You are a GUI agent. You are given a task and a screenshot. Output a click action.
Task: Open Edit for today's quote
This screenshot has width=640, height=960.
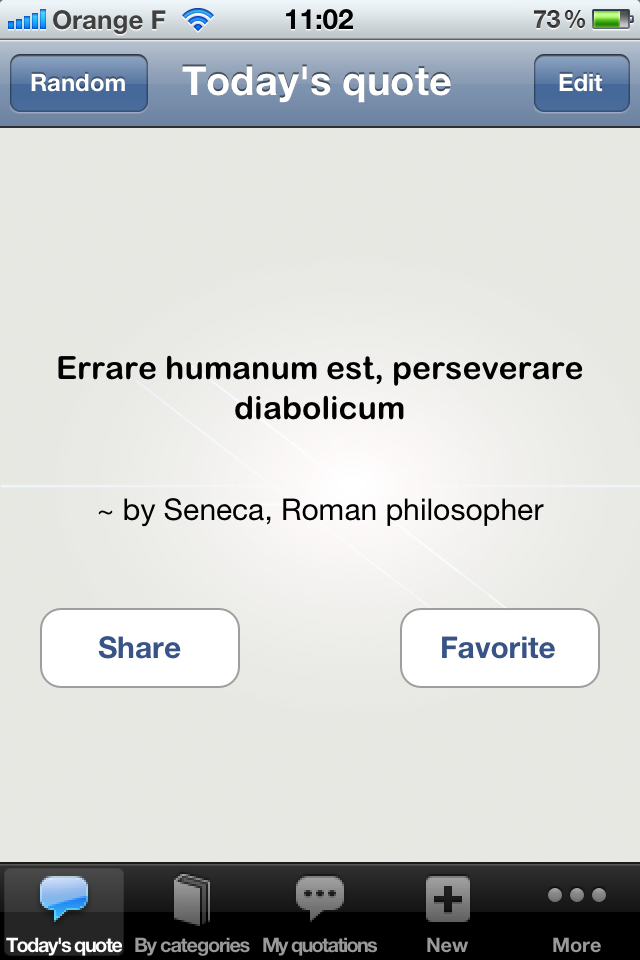[x=580, y=83]
